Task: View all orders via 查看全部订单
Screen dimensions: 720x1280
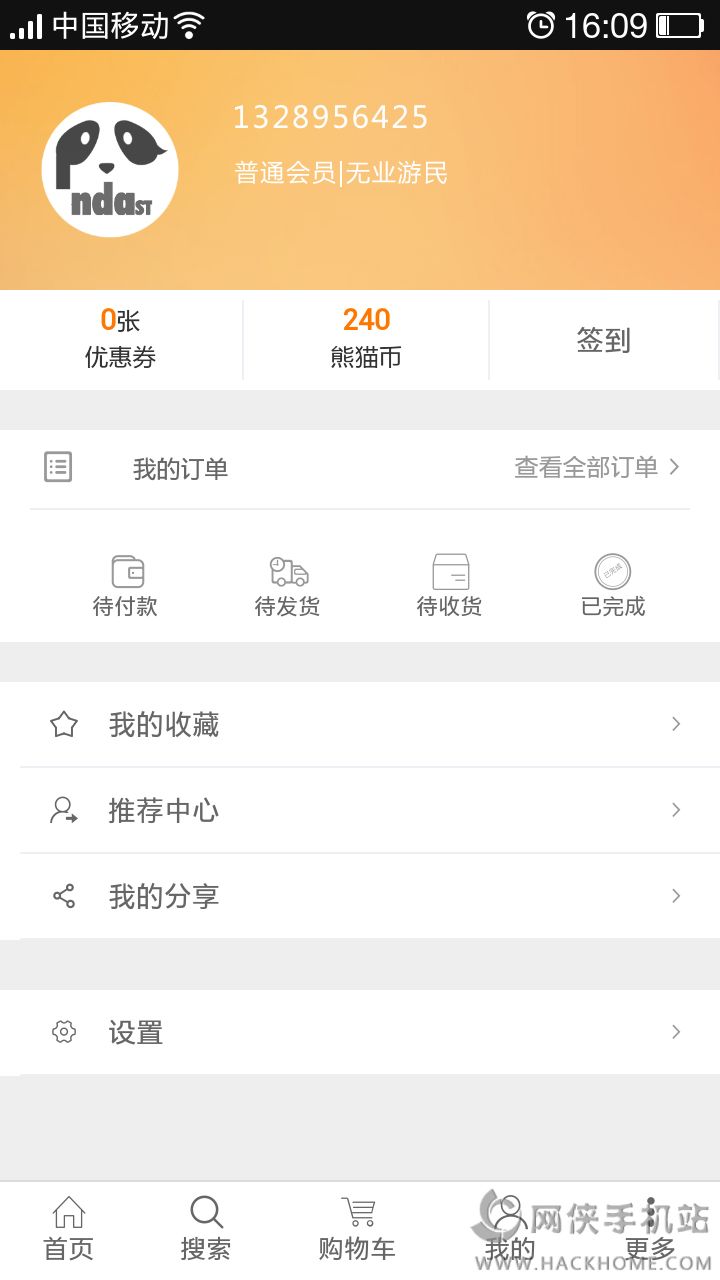Action: click(596, 467)
